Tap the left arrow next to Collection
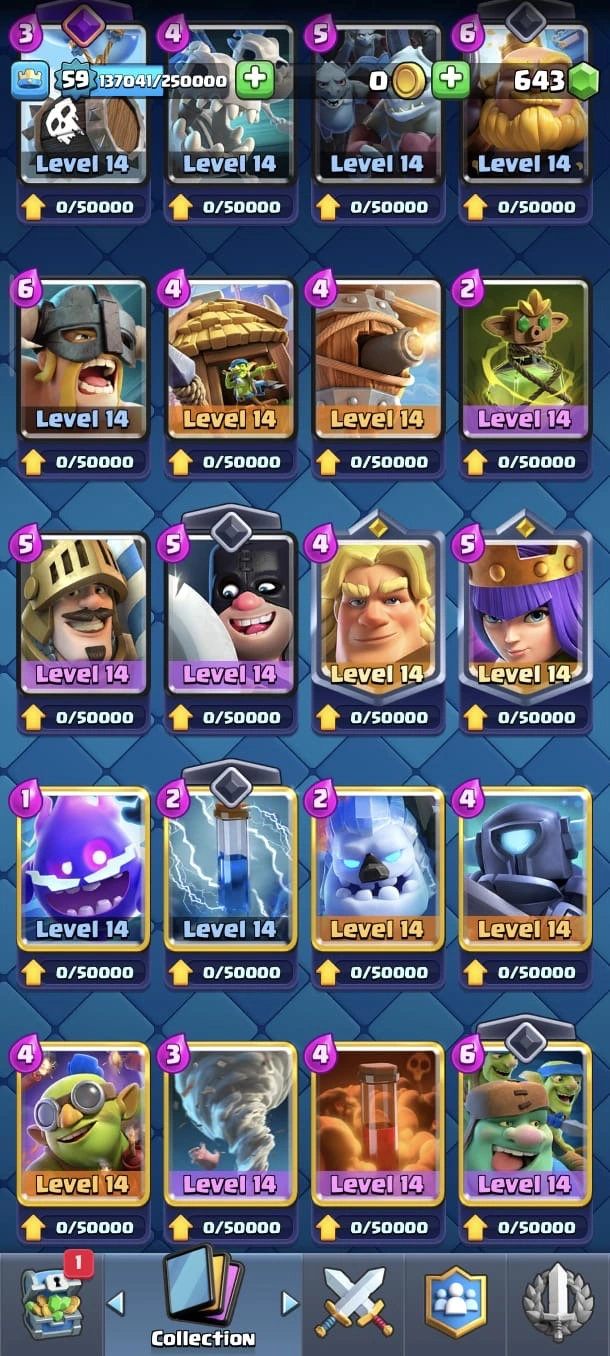Viewport: 610px width, 1356px height. 116,1303
